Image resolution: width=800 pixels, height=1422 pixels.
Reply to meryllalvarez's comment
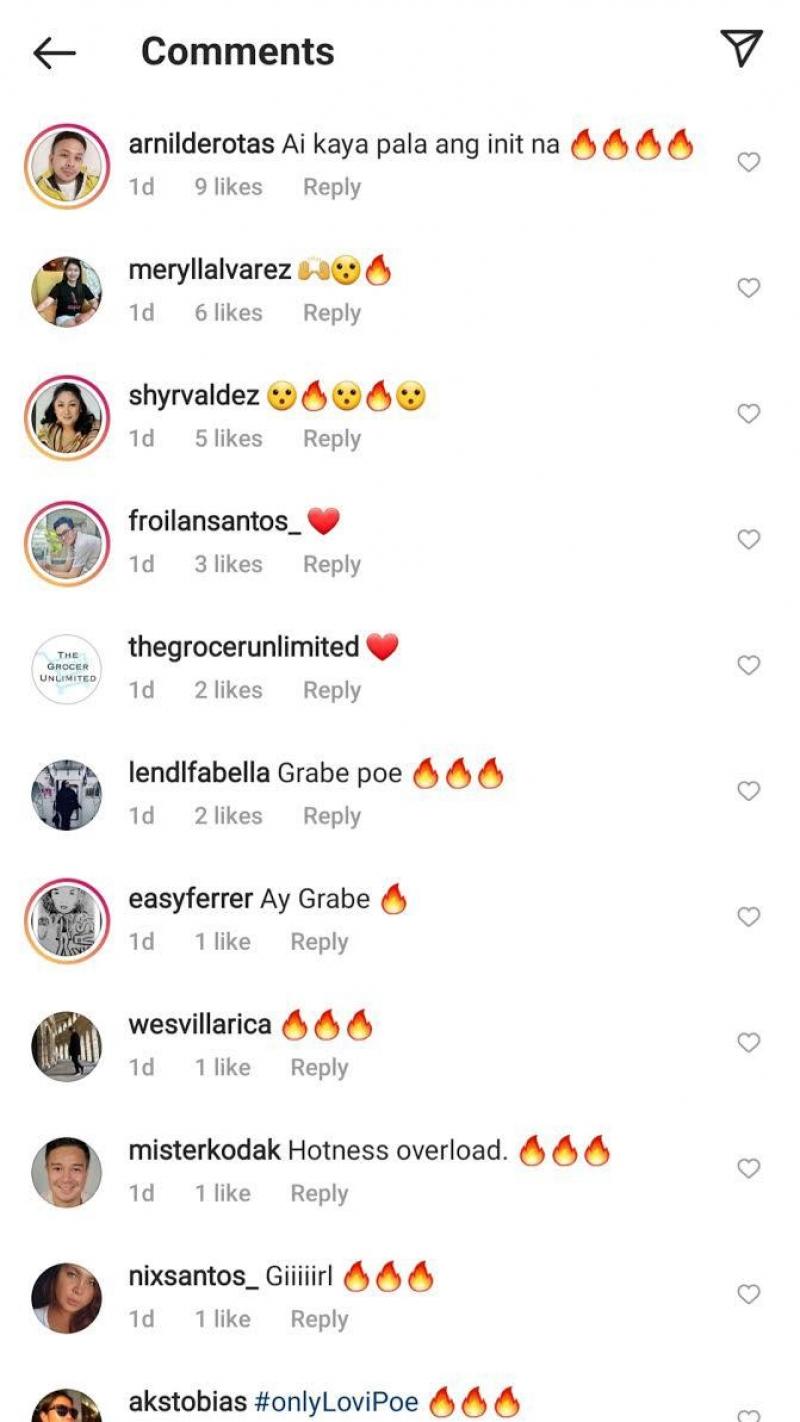[x=332, y=313]
